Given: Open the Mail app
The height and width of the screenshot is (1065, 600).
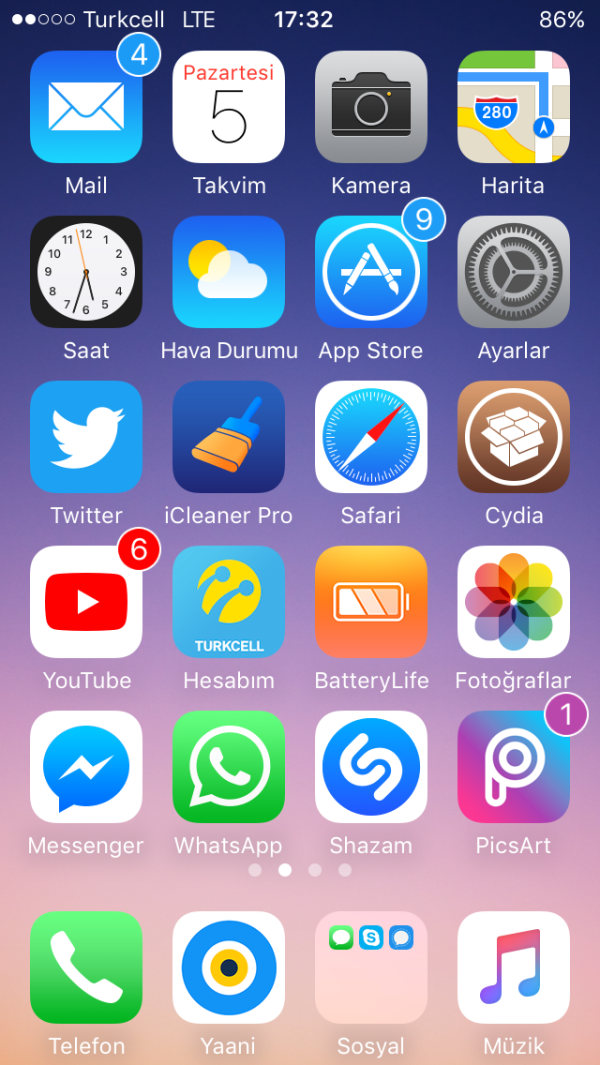Looking at the screenshot, I should tap(86, 107).
